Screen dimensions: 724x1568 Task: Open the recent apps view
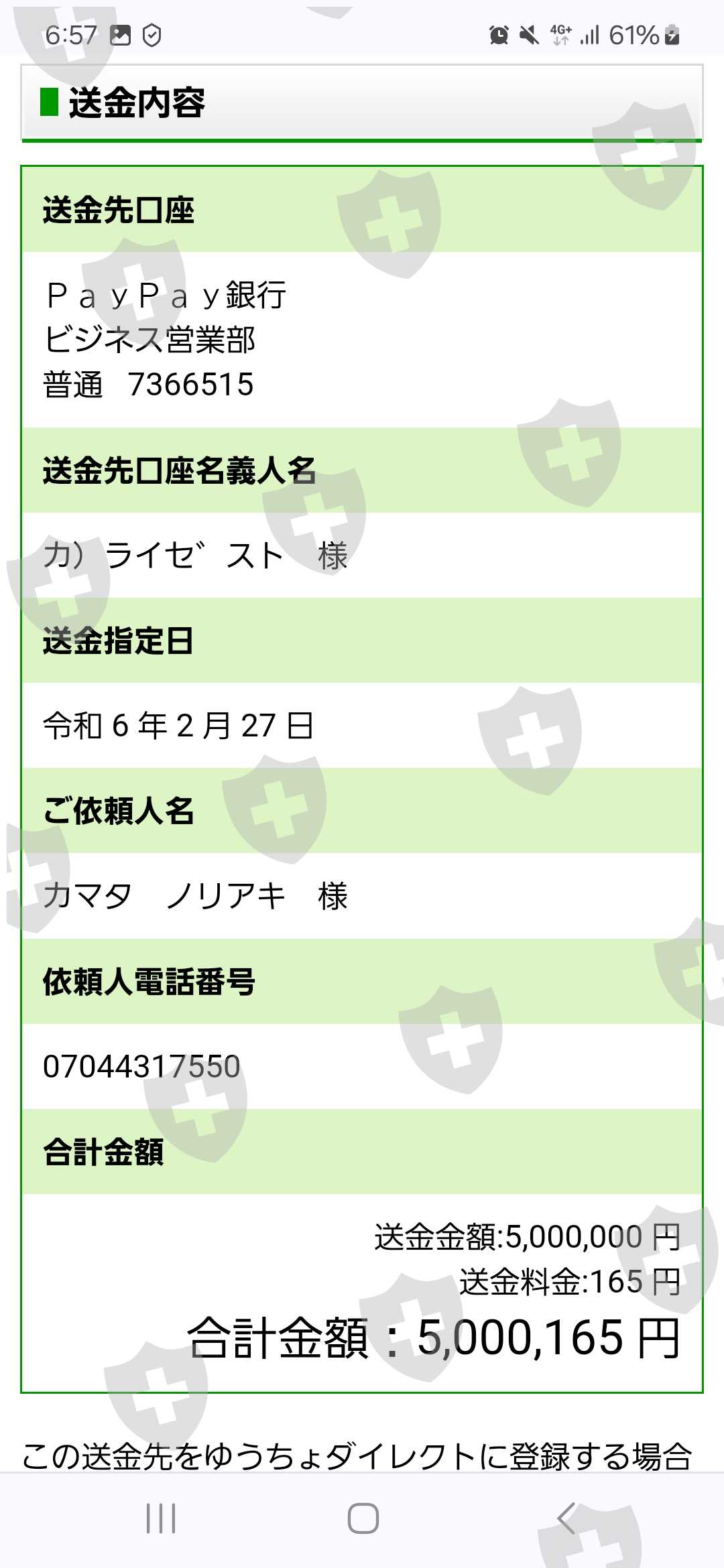161,1518
